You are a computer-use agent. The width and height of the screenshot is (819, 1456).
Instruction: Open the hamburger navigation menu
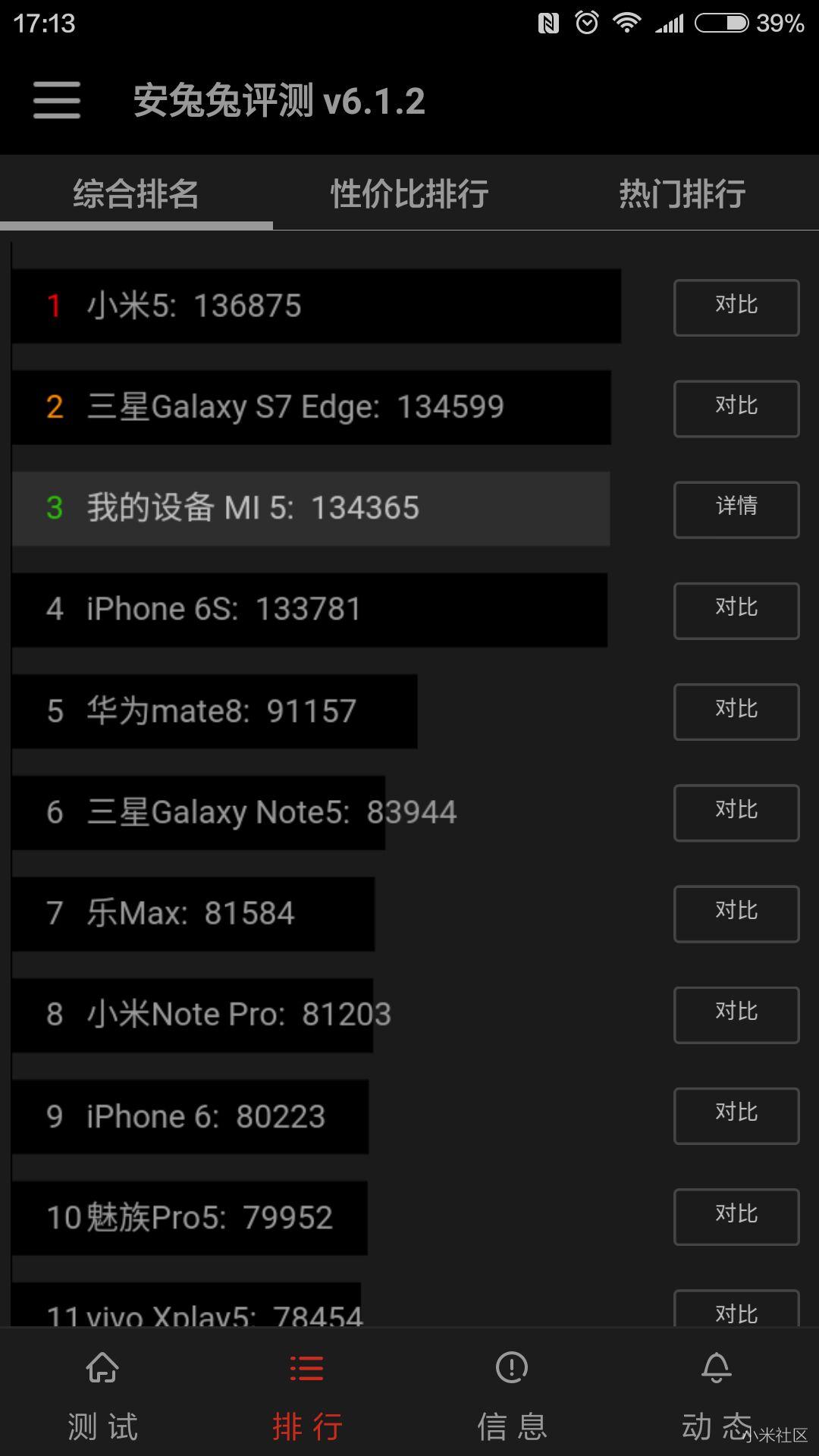click(55, 101)
